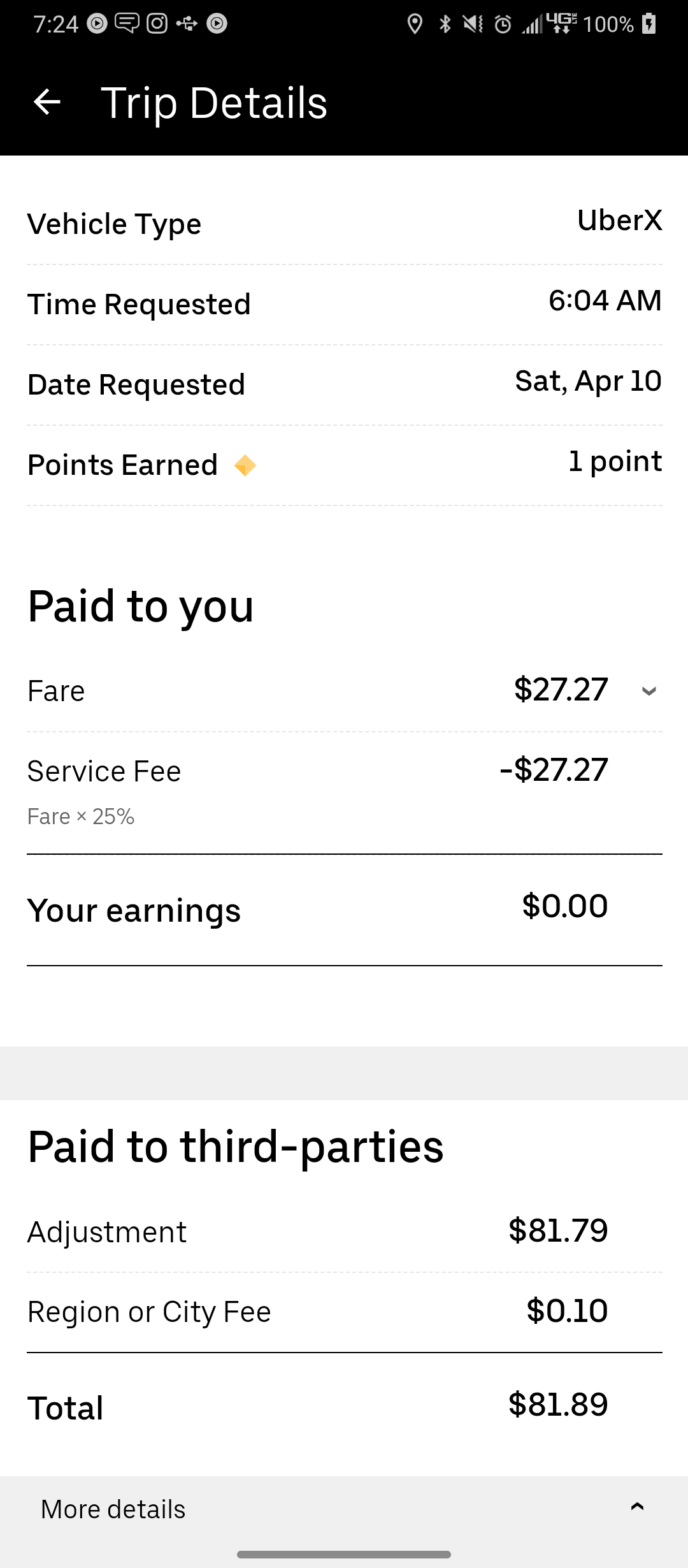Collapse the More details section chevron
The height and width of the screenshot is (1568, 688).
(x=638, y=1507)
